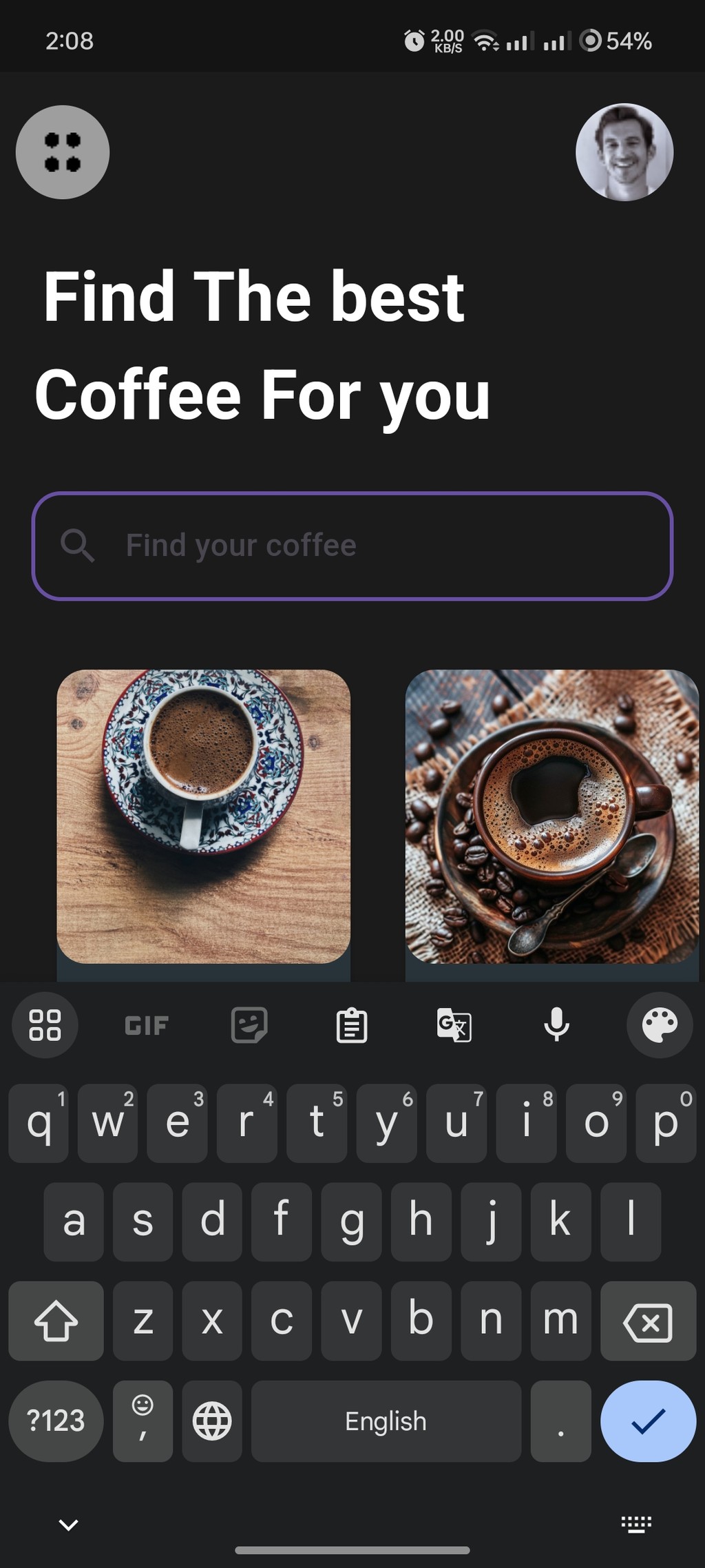Open the four-dot menu button

[x=63, y=152]
